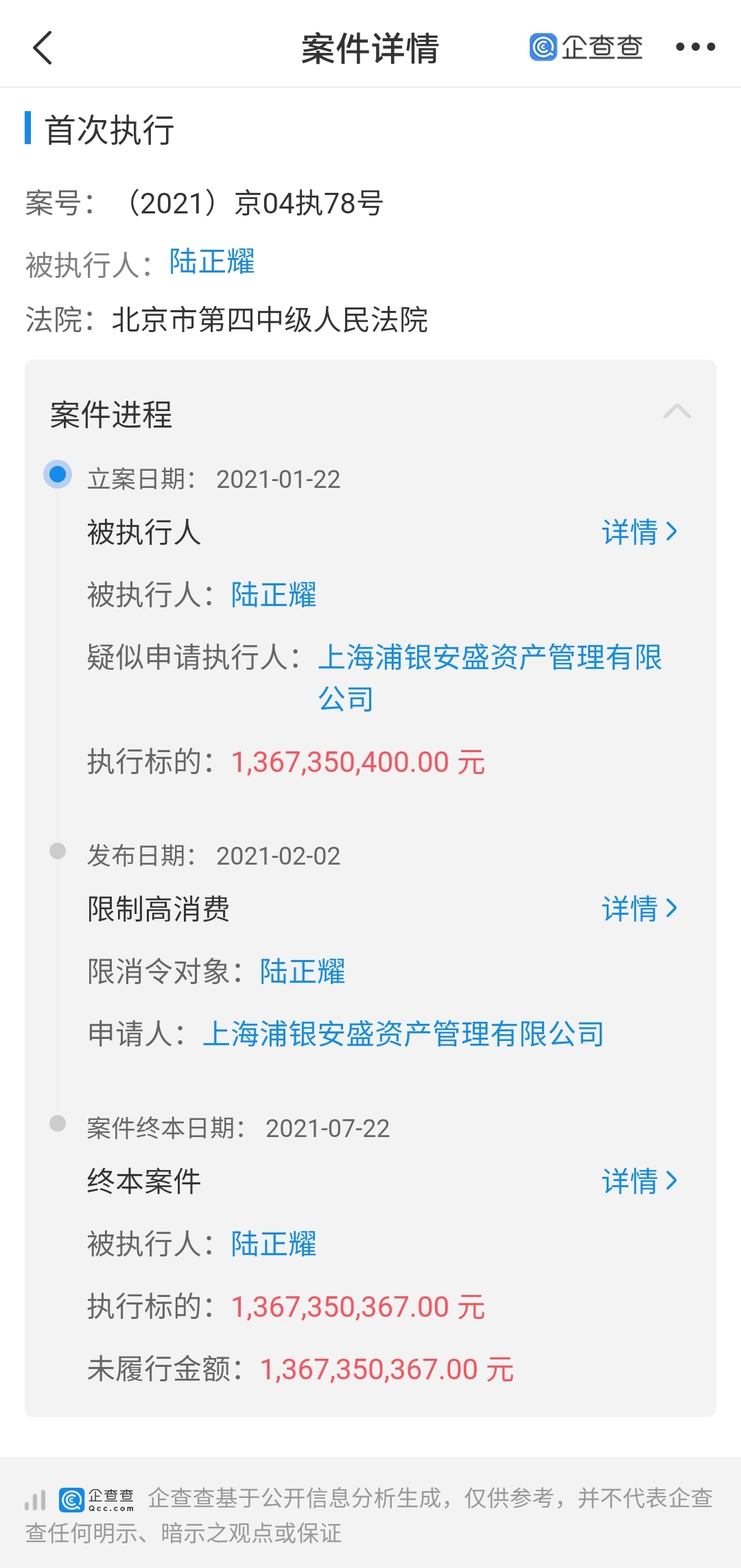View 详情 for 终本案件

pyautogui.click(x=639, y=1181)
